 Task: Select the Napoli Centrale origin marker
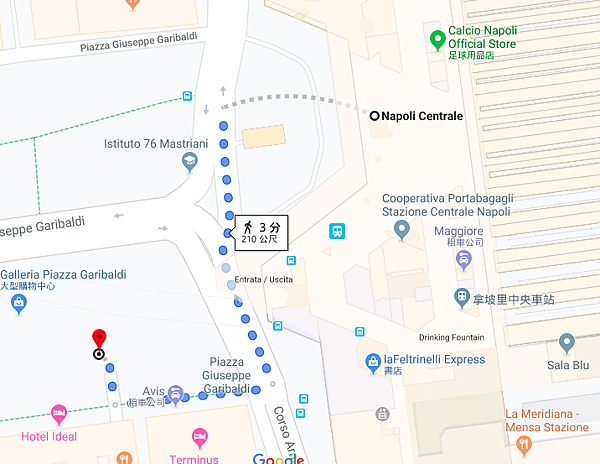(375, 116)
